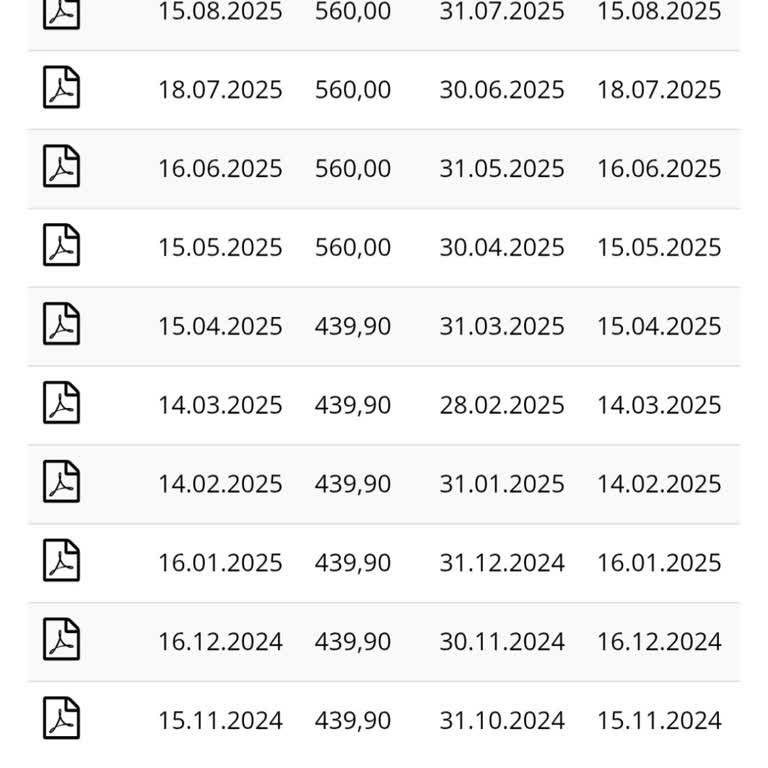Download the PDF dated 16.06.2025
This screenshot has width=768, height=768.
(61, 167)
